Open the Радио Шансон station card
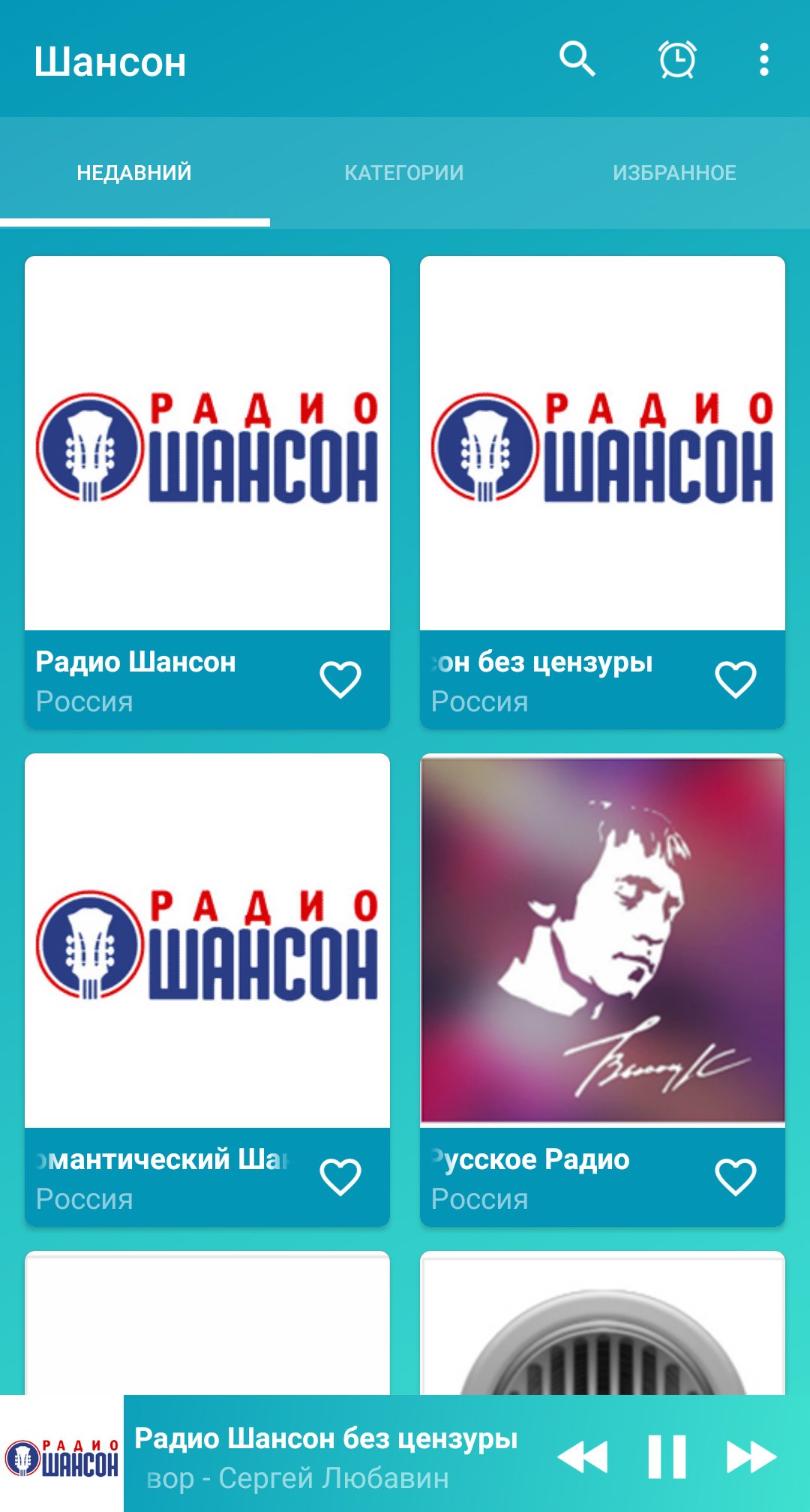Screen dimensions: 810x1512 (x=207, y=443)
